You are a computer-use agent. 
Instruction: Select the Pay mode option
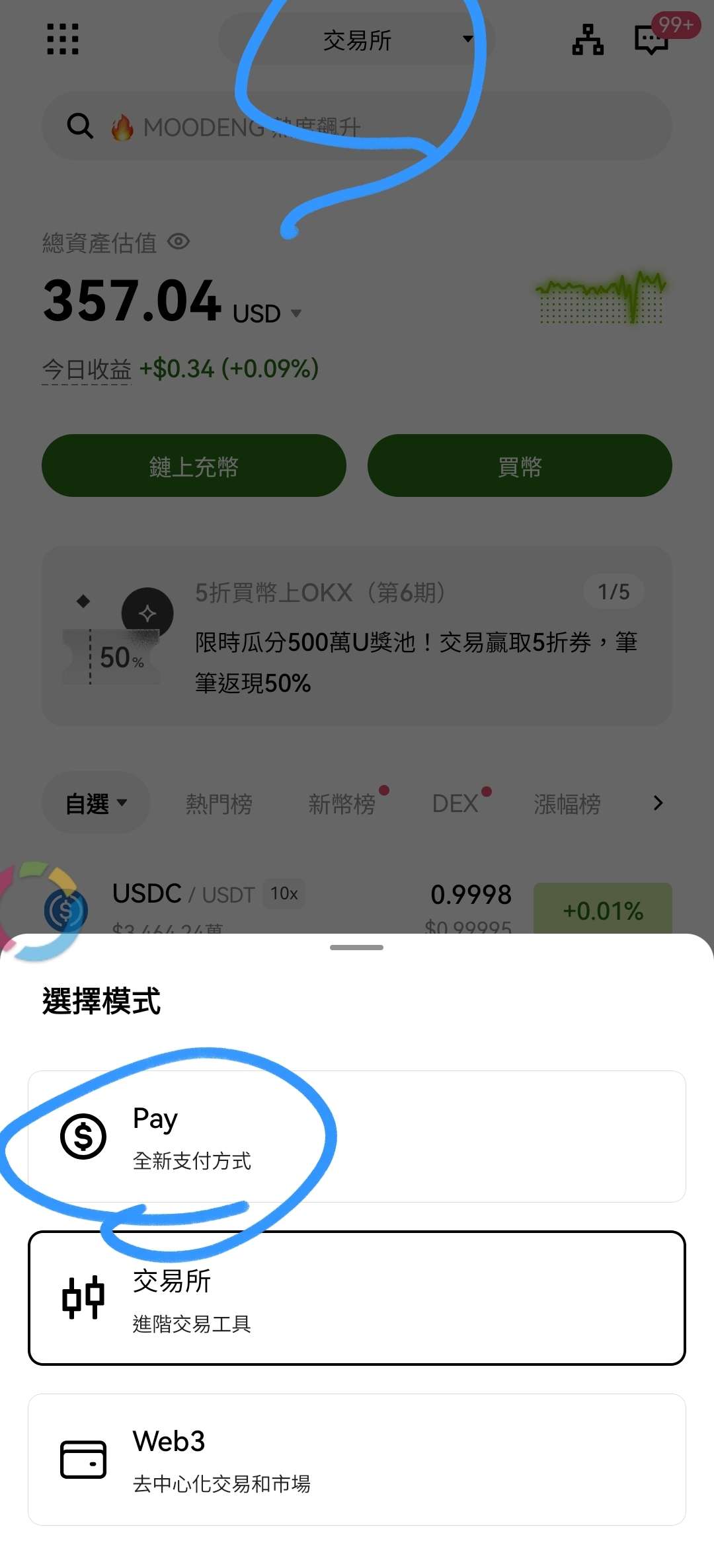(357, 1137)
